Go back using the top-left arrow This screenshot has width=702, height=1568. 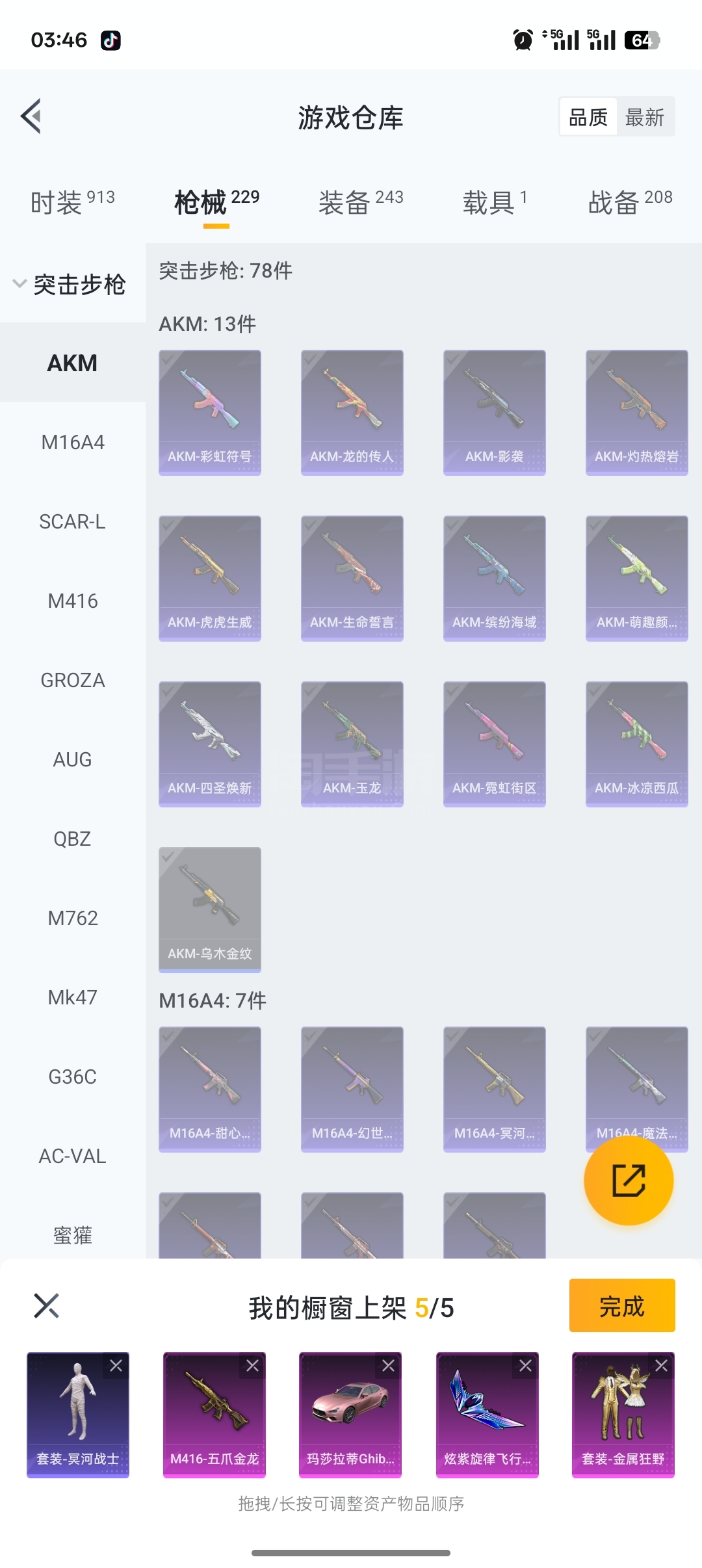point(31,116)
